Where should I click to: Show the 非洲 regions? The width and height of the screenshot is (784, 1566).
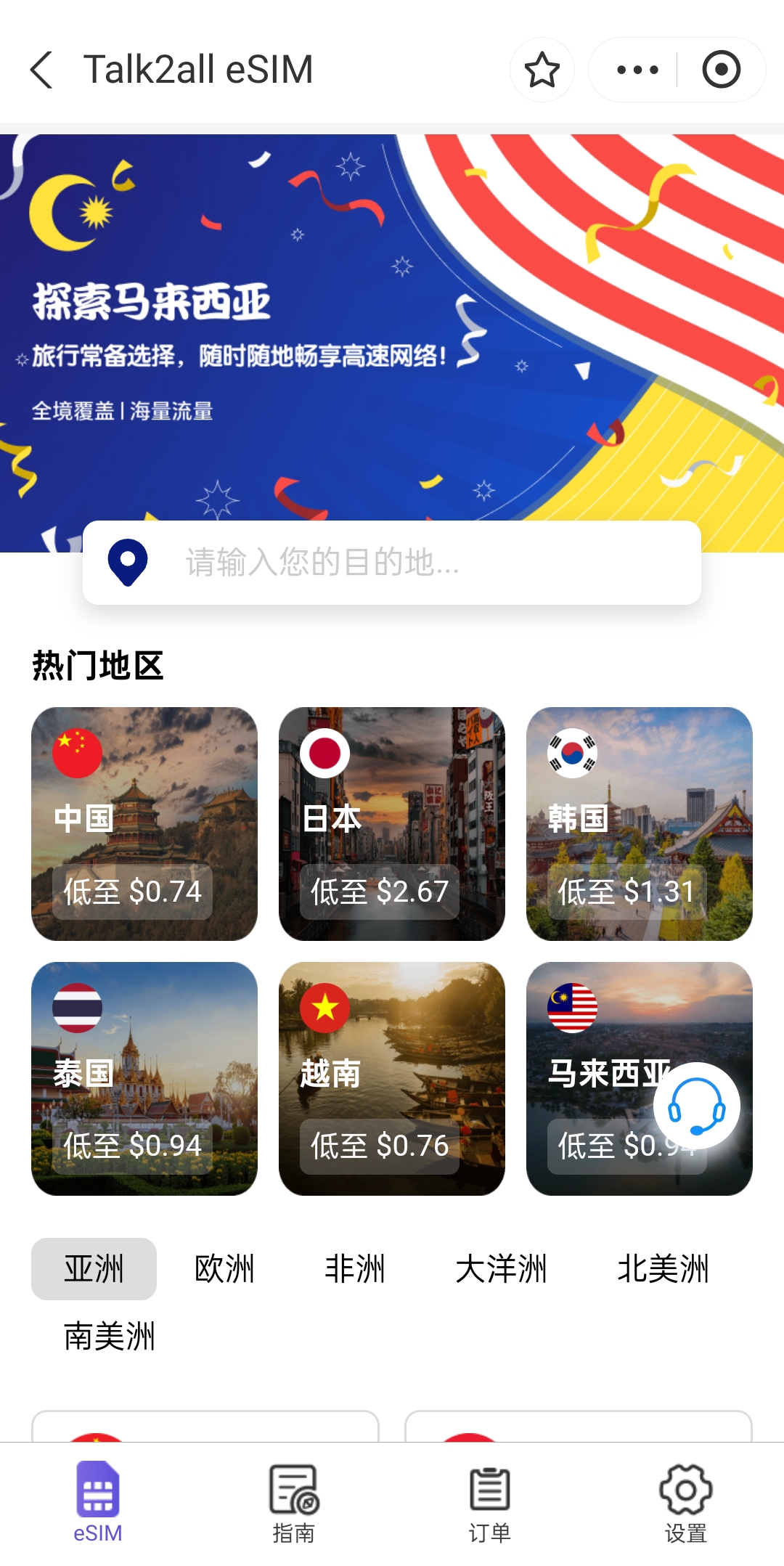pos(354,1269)
